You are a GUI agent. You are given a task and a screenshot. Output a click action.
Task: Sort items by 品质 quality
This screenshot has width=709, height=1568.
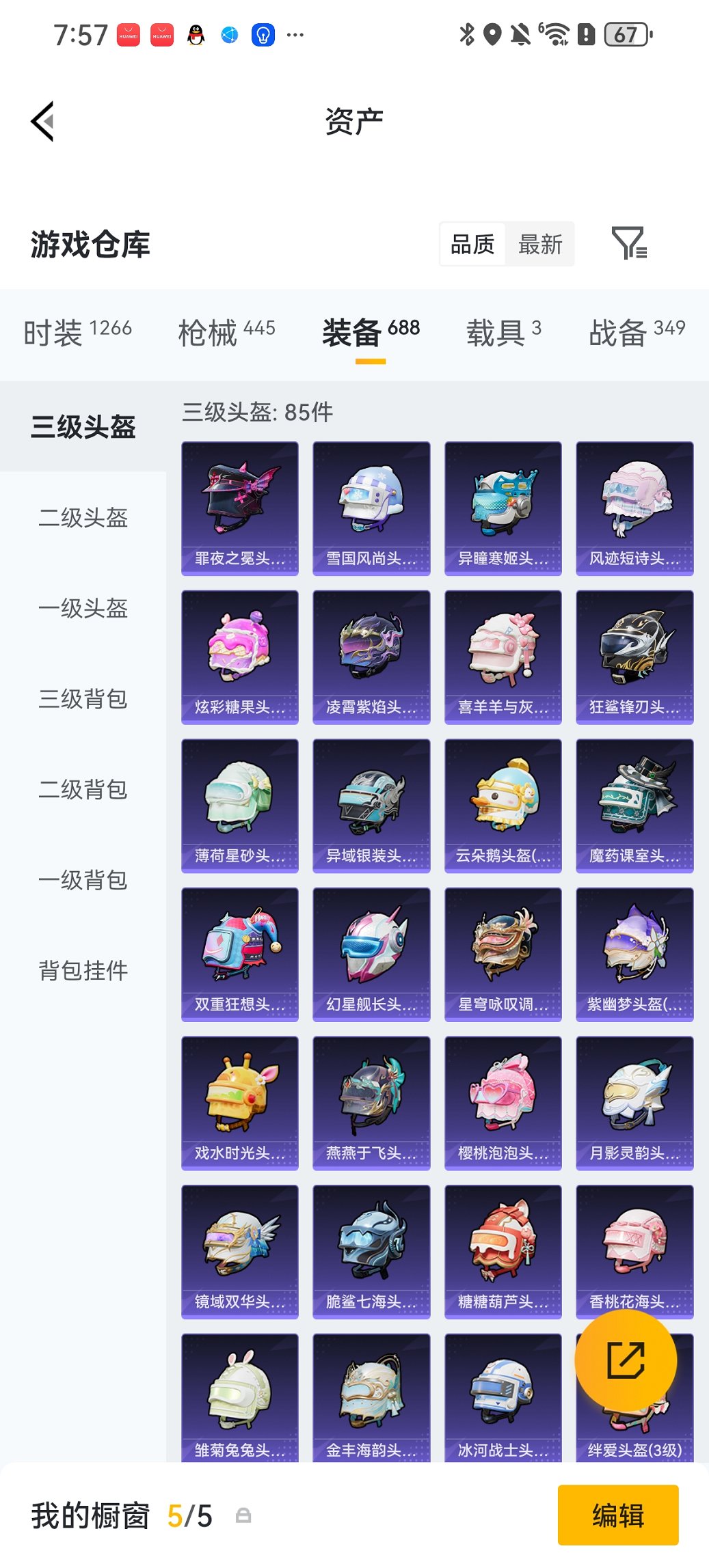(x=472, y=244)
